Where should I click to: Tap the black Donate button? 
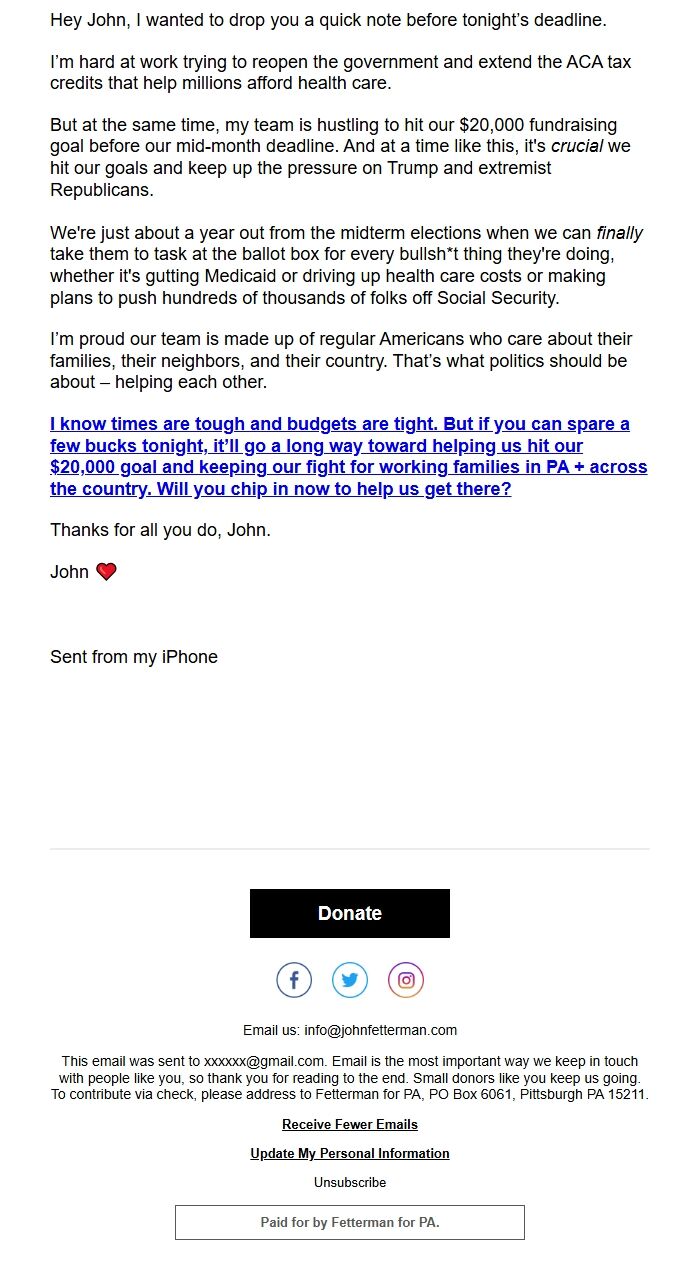(x=350, y=913)
